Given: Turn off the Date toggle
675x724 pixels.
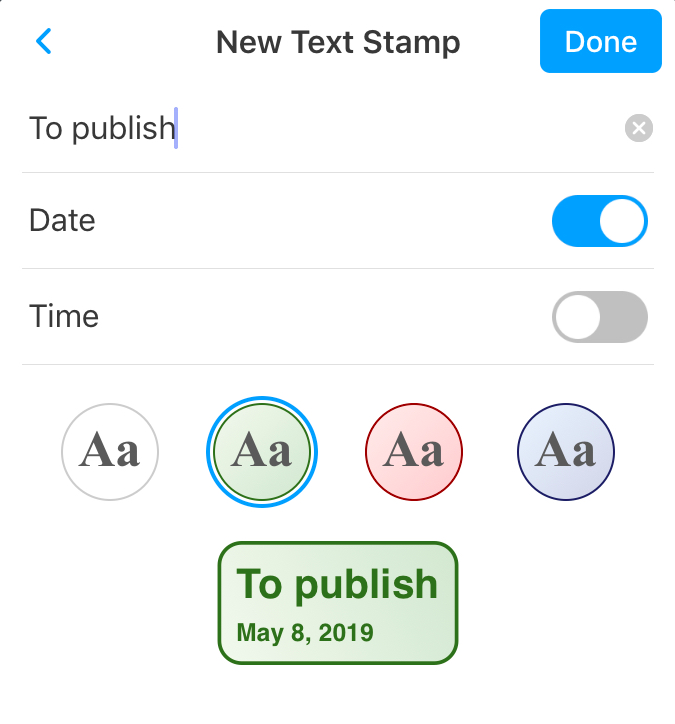Looking at the screenshot, I should [x=599, y=221].
